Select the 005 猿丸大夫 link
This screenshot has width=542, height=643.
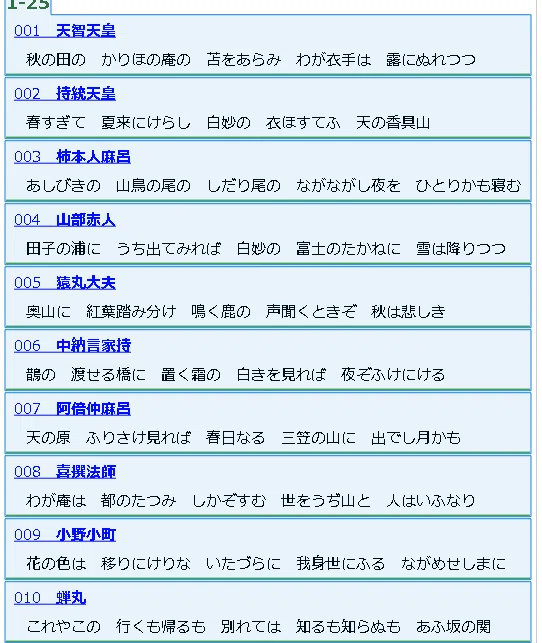(x=65, y=283)
